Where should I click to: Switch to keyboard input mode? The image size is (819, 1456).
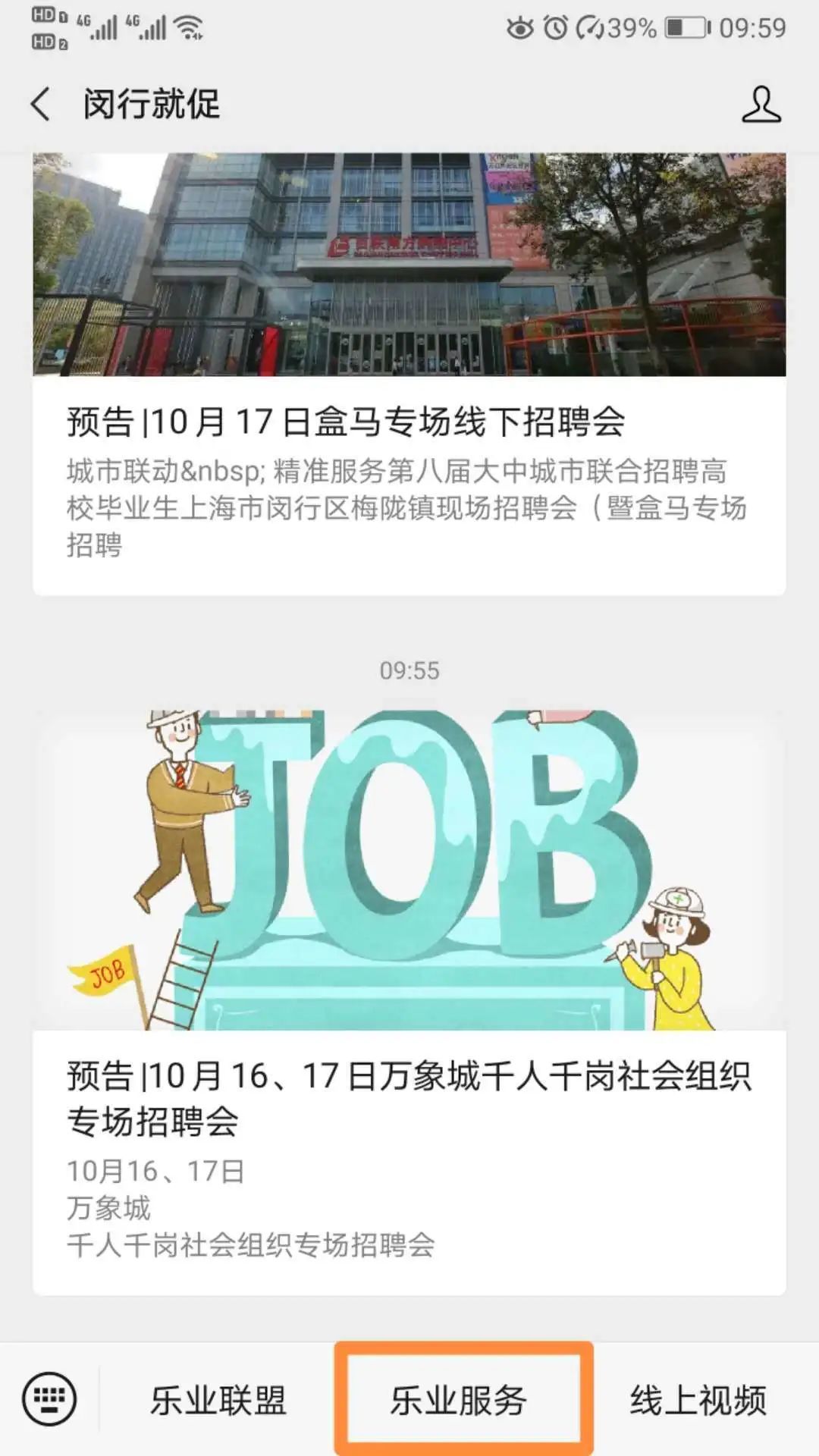click(x=49, y=1399)
